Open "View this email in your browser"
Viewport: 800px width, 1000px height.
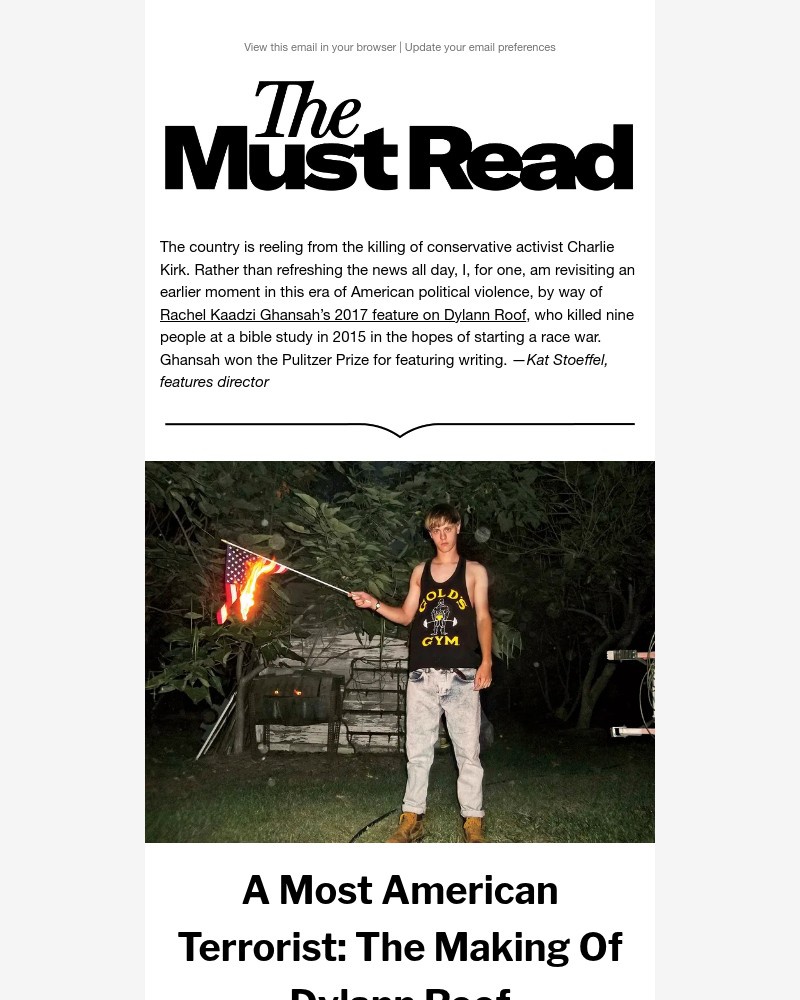tap(320, 47)
